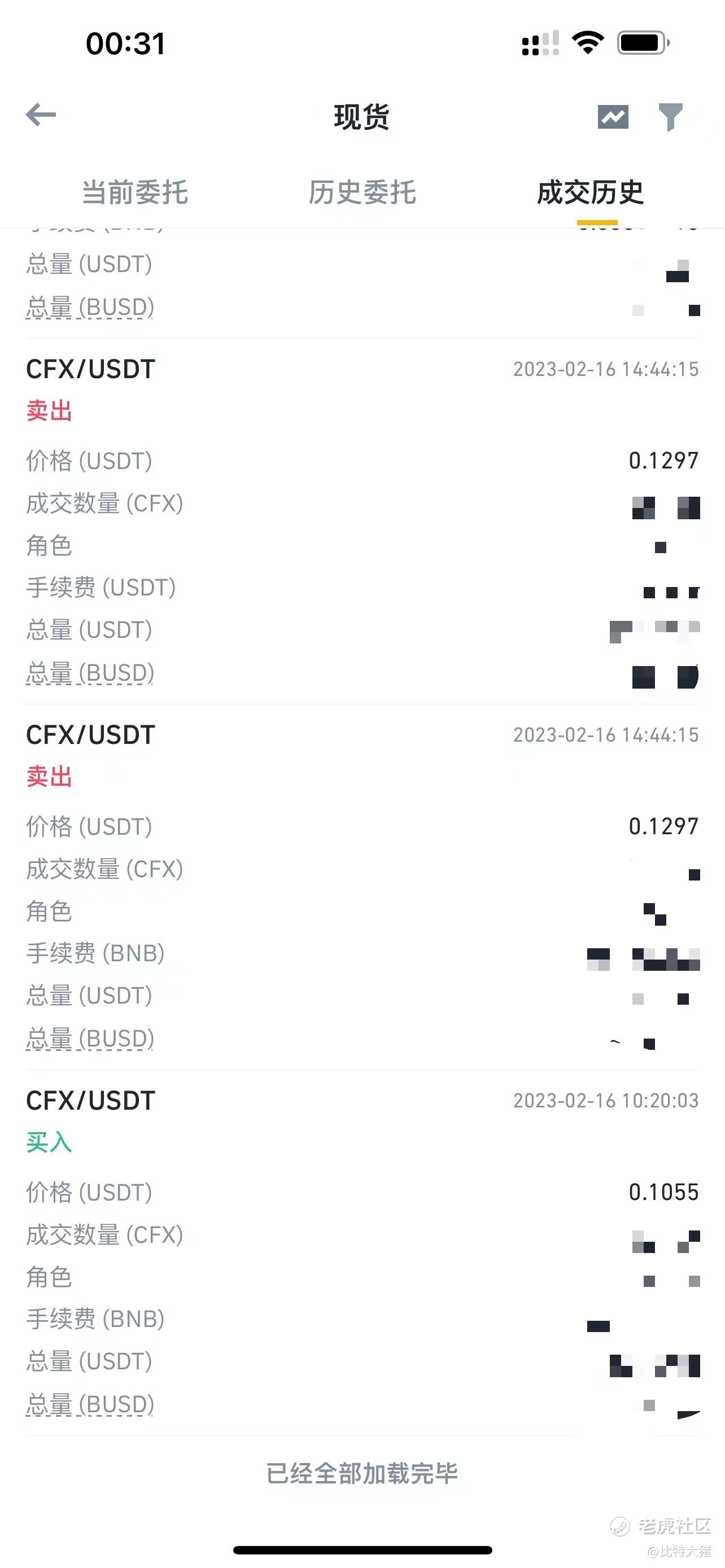Go back using the top-left arrow
The width and height of the screenshot is (725, 1568).
[41, 115]
